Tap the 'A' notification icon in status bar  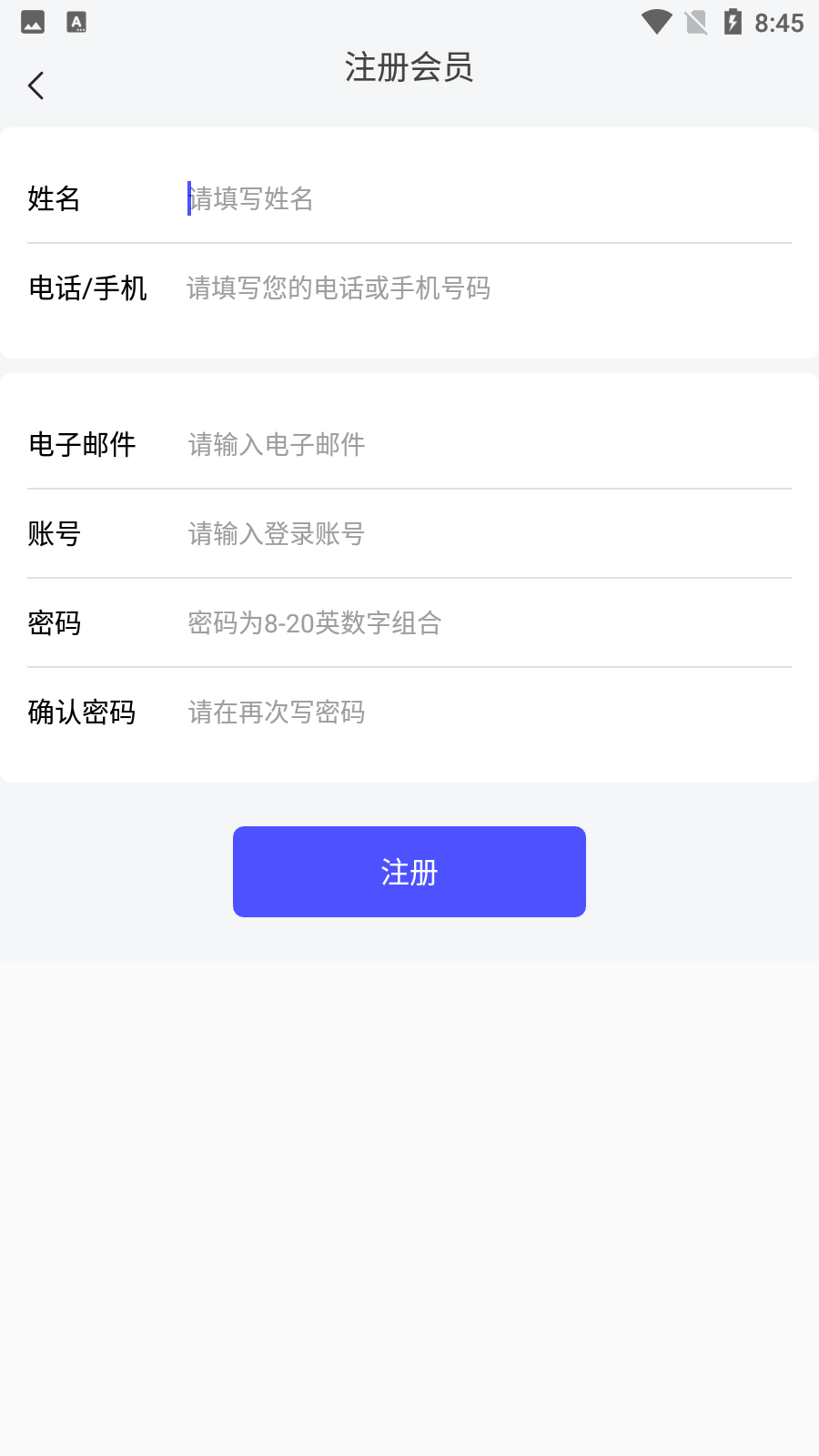pyautogui.click(x=76, y=22)
